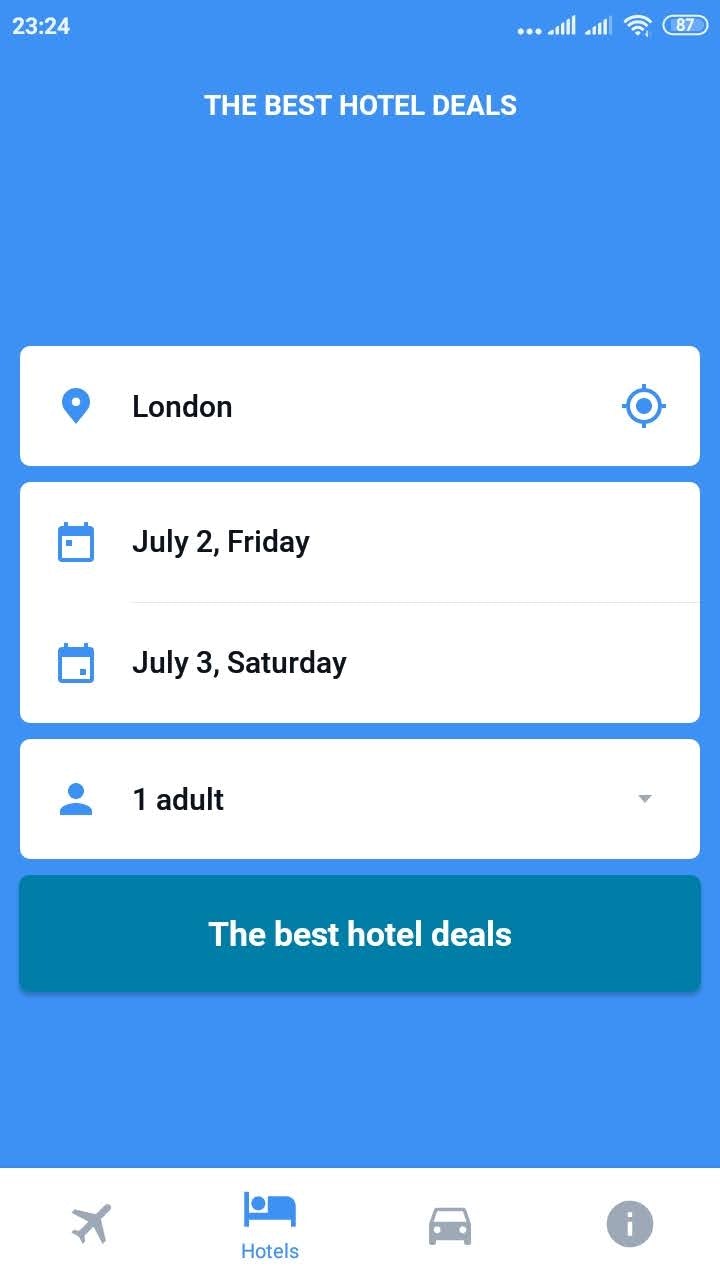Image resolution: width=720 pixels, height=1280 pixels.
Task: Open the check-in calendar icon
Action: click(75, 541)
